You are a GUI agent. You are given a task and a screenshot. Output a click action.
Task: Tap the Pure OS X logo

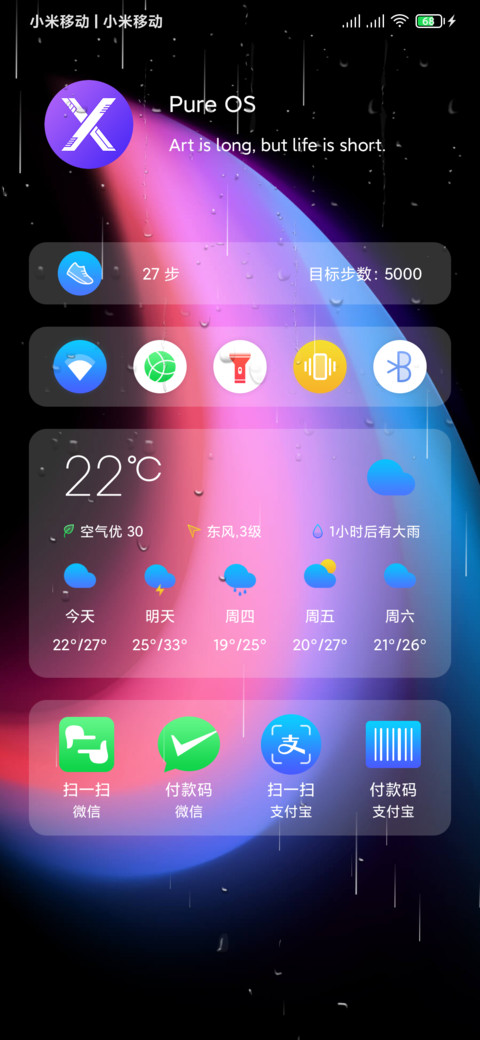tap(89, 124)
